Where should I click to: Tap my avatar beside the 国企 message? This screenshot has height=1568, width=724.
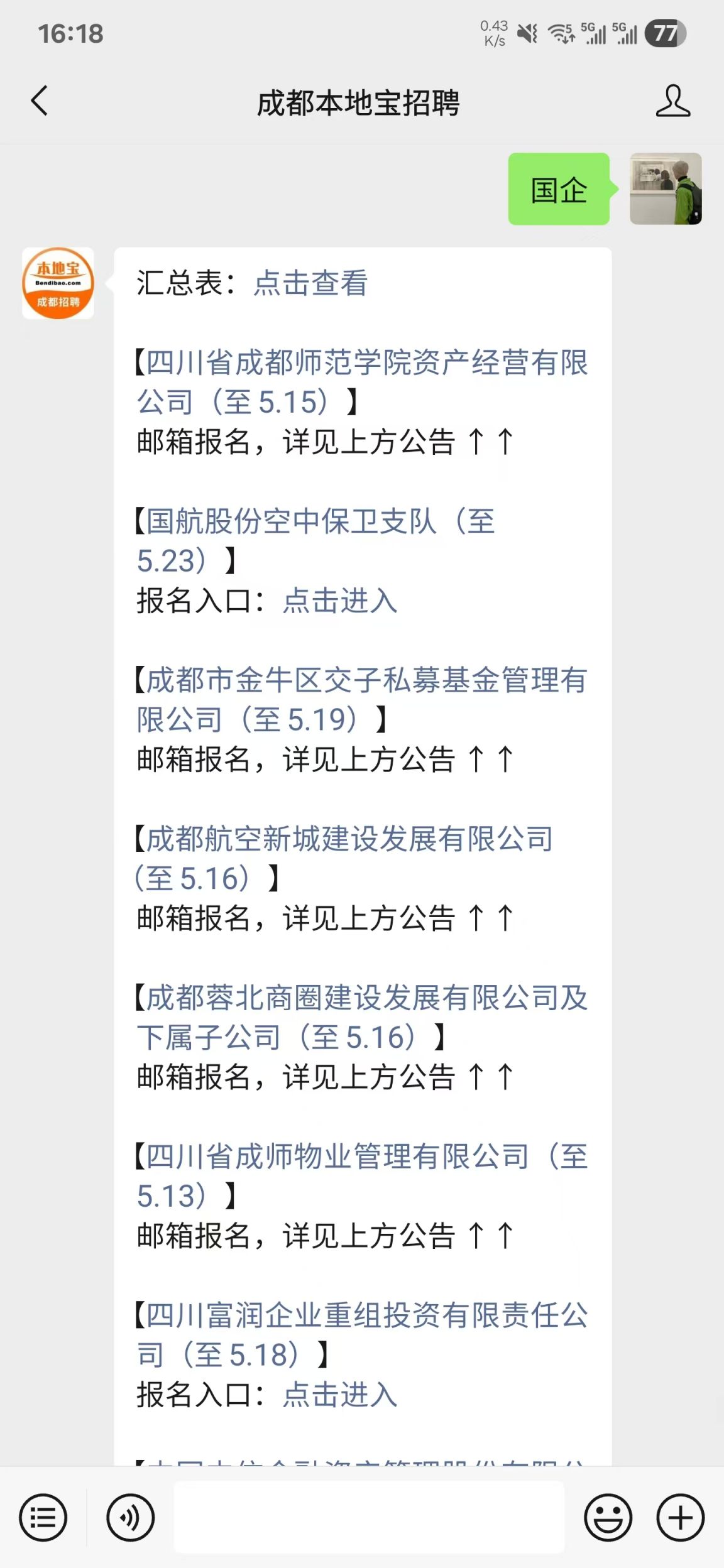tap(666, 188)
